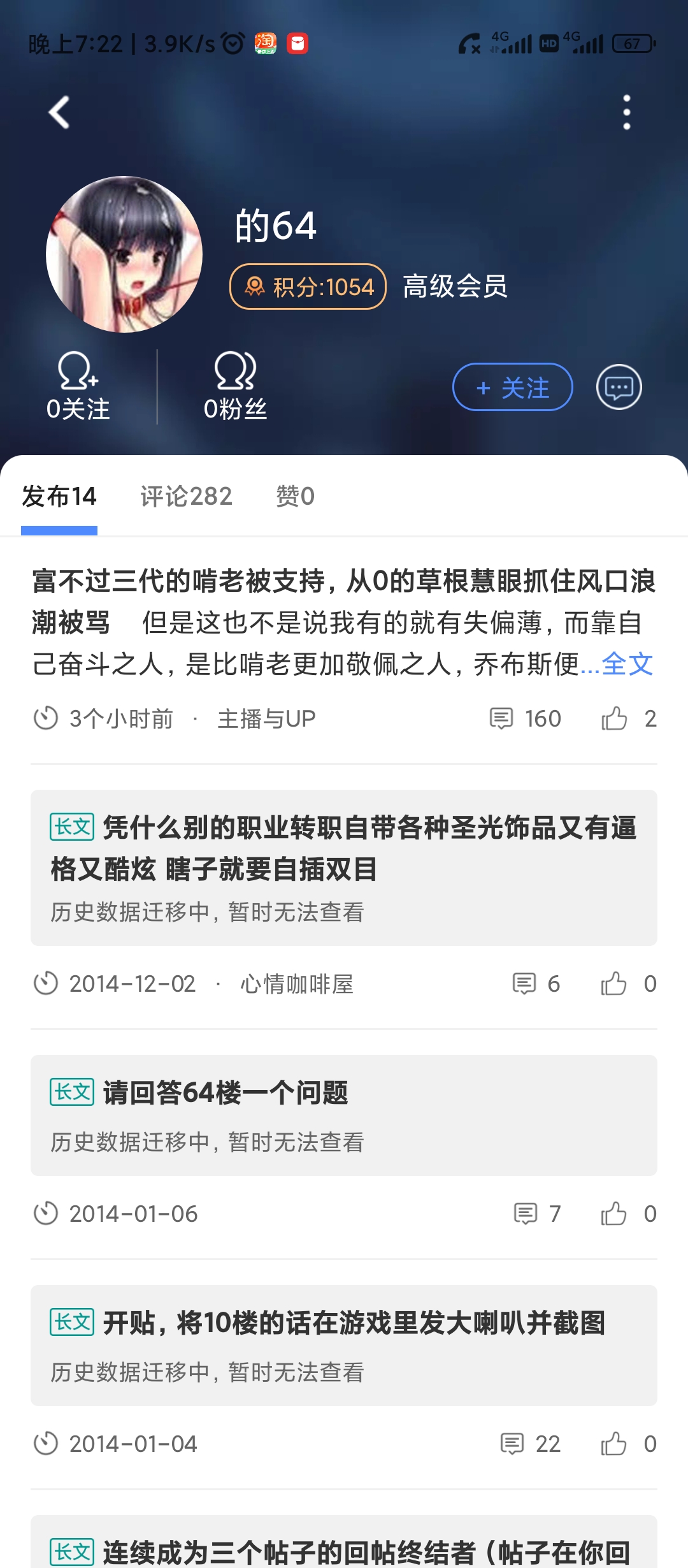Image resolution: width=688 pixels, height=1568 pixels.
Task: Like the post dated 2014-01-06
Action: tap(614, 1214)
